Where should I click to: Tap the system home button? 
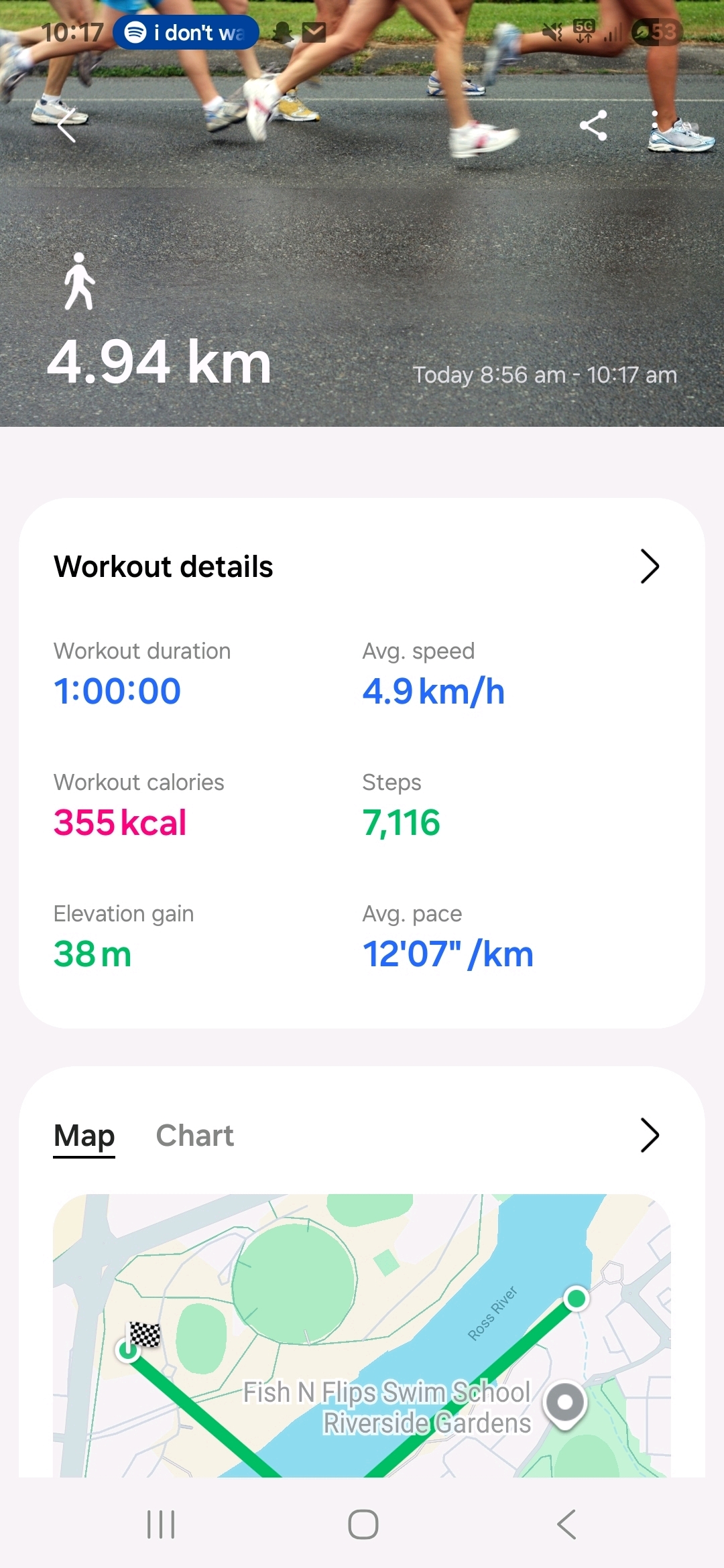[363, 1524]
